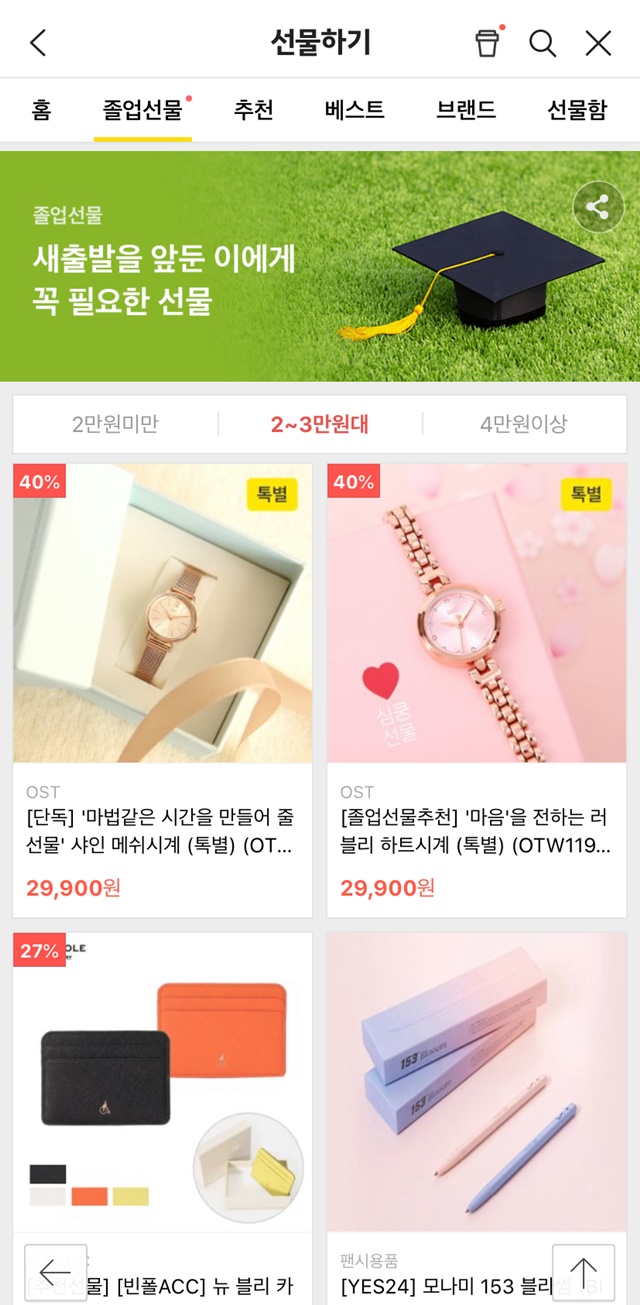The height and width of the screenshot is (1305, 640).
Task: Open the 선물함 tab
Action: coord(577,110)
